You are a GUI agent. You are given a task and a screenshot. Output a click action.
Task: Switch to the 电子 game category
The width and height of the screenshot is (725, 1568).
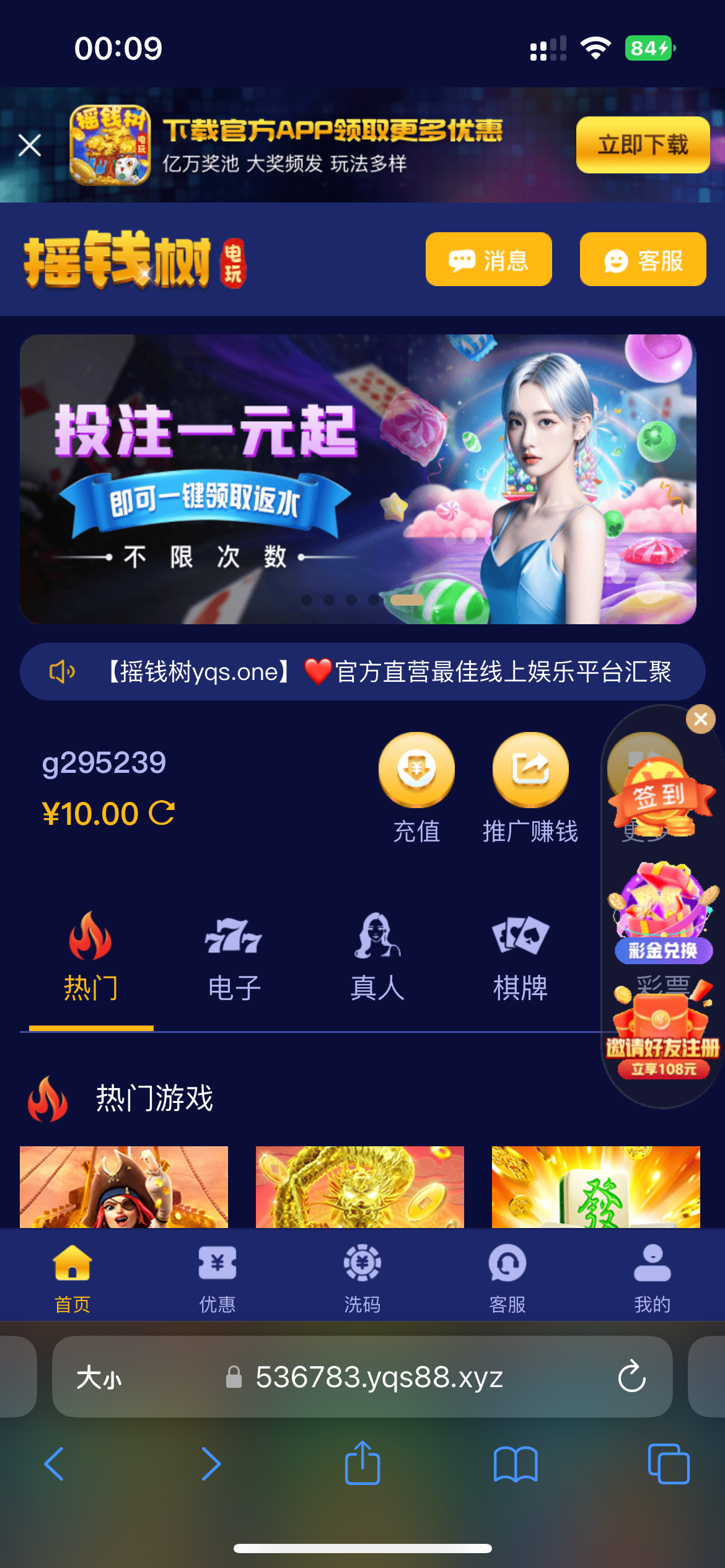pos(234,957)
